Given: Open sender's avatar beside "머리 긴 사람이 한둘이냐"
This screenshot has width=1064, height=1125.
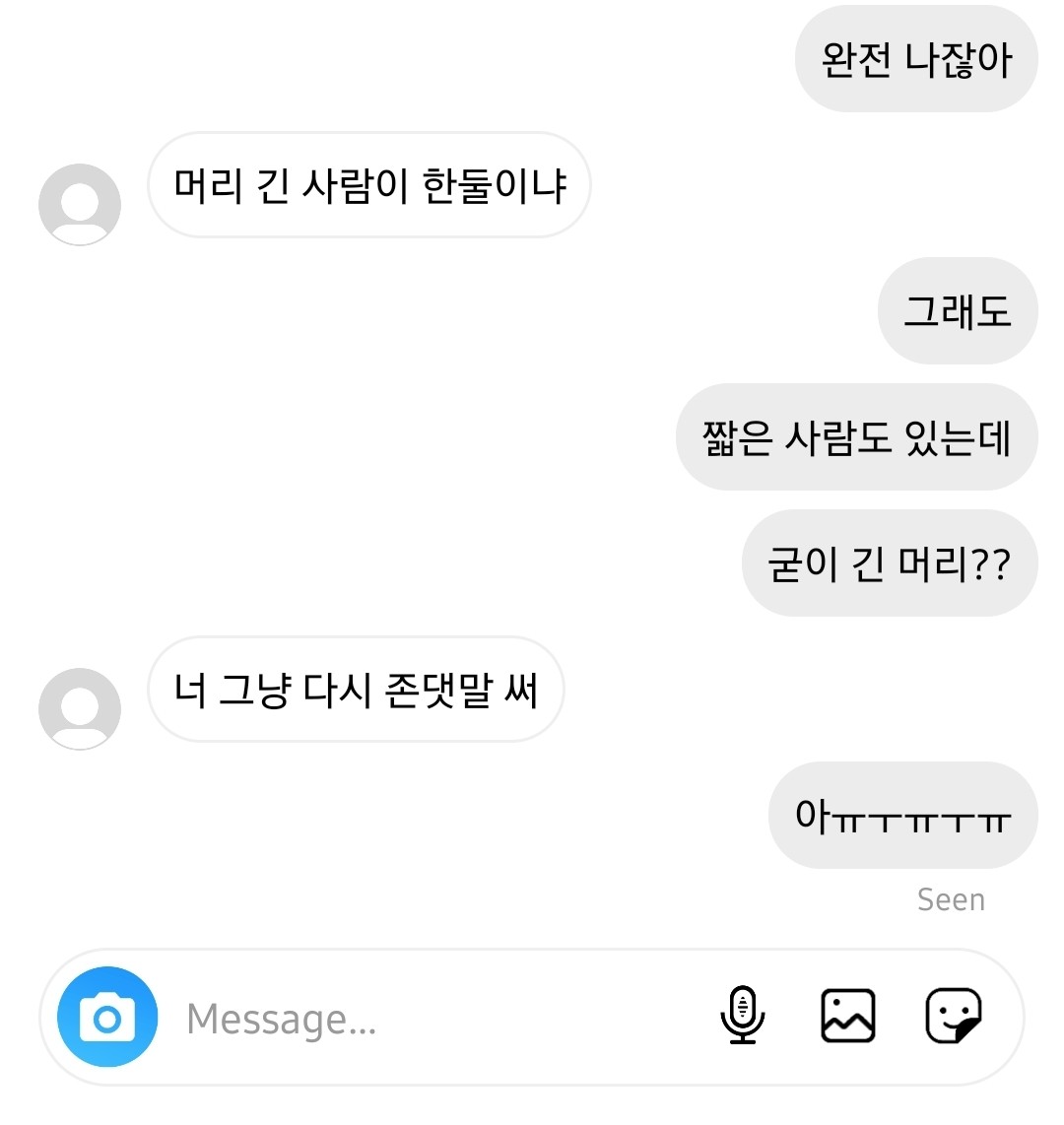Looking at the screenshot, I should point(80,205).
